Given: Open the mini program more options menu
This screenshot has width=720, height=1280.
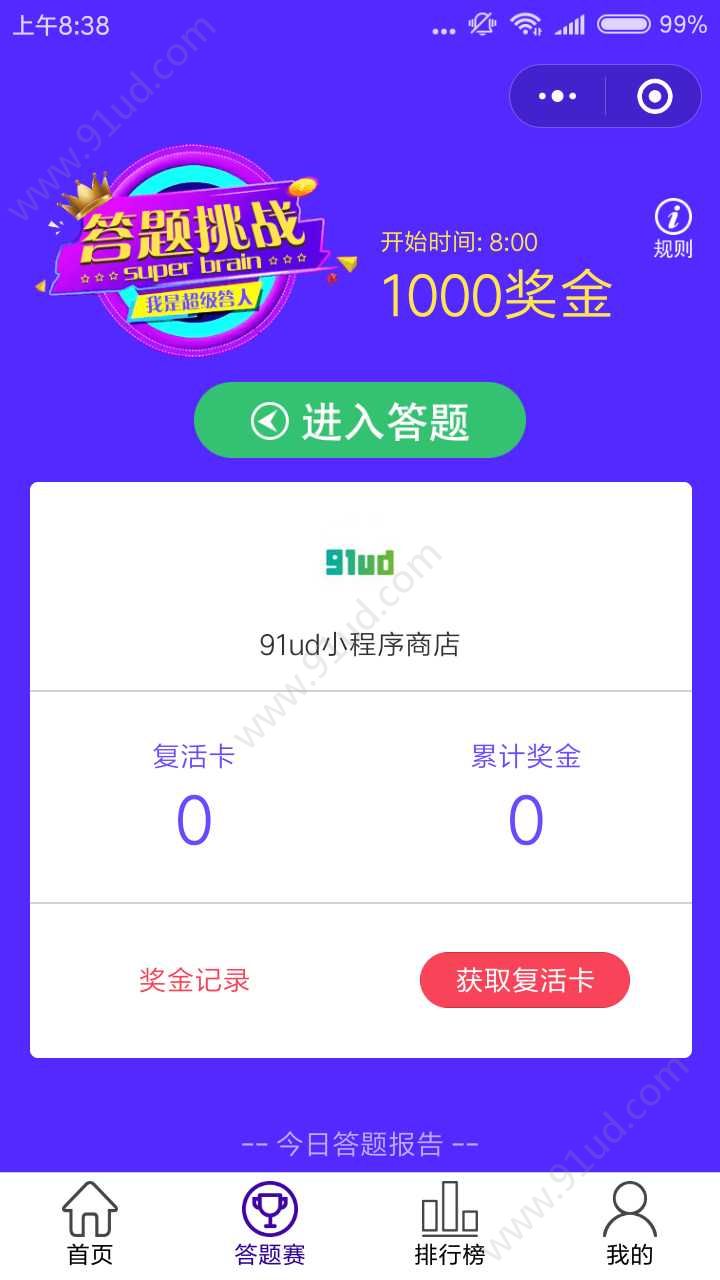Looking at the screenshot, I should (x=557, y=97).
